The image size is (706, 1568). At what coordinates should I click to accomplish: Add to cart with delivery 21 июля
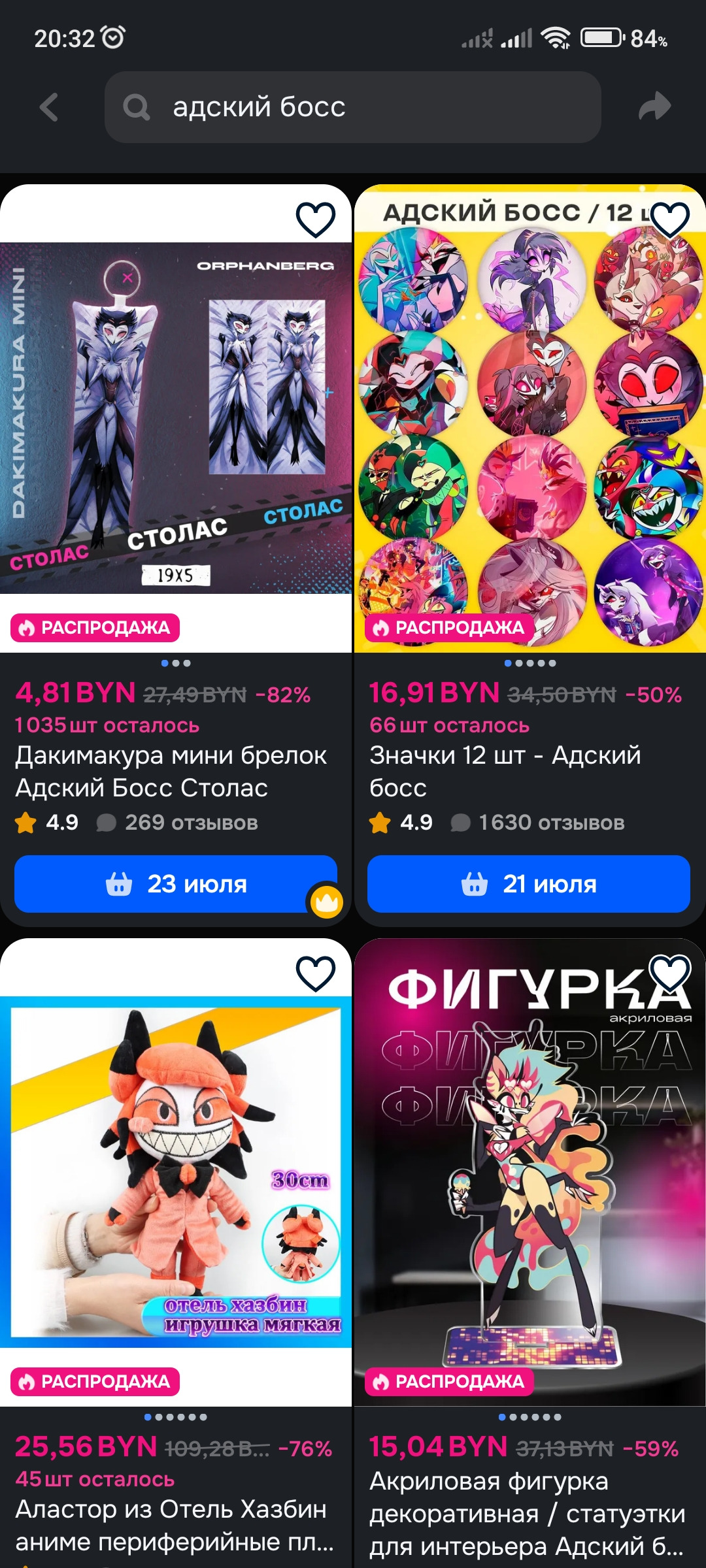pyautogui.click(x=528, y=884)
